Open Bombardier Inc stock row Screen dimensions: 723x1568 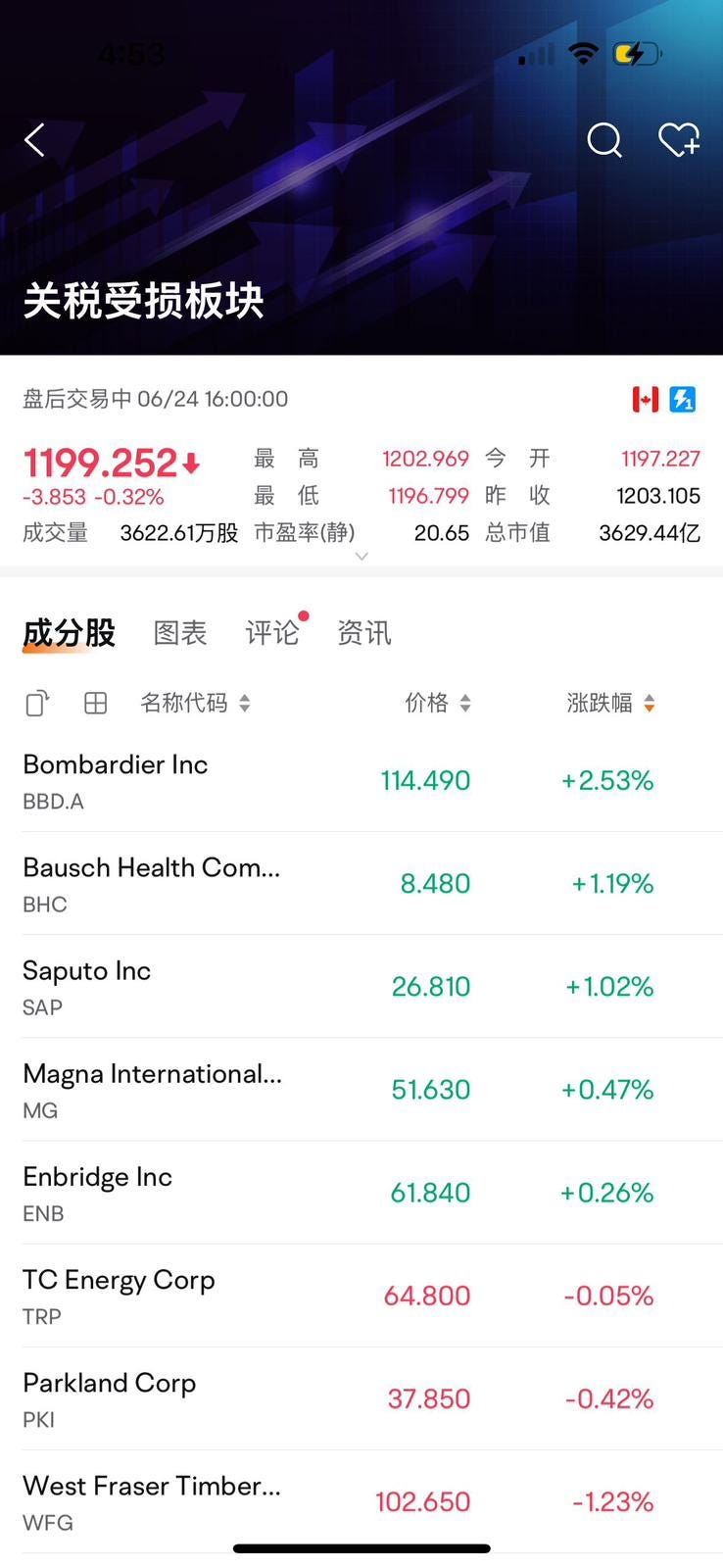pyautogui.click(x=361, y=781)
